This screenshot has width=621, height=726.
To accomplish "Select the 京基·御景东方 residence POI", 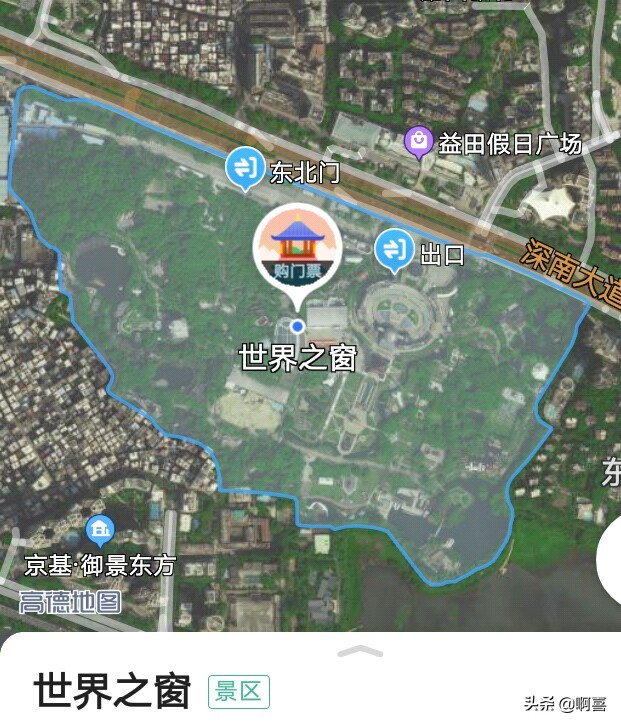I will [x=100, y=530].
